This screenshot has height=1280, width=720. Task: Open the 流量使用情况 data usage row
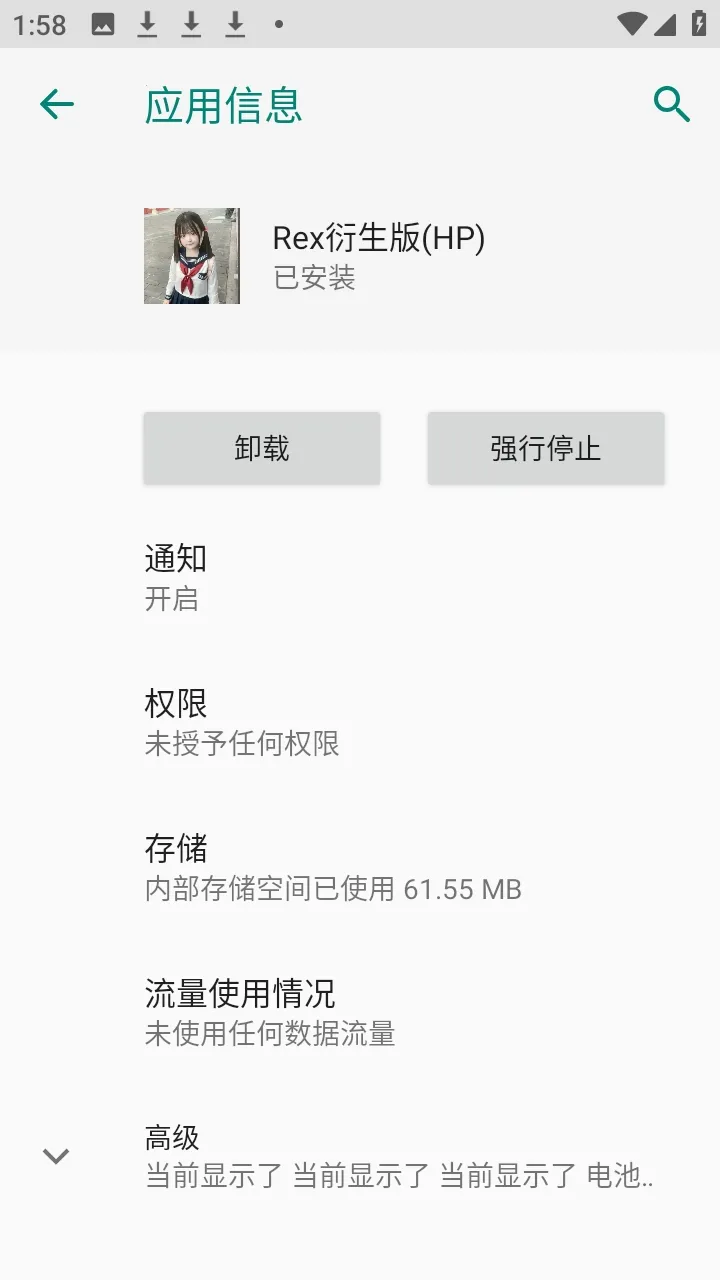pos(360,1012)
